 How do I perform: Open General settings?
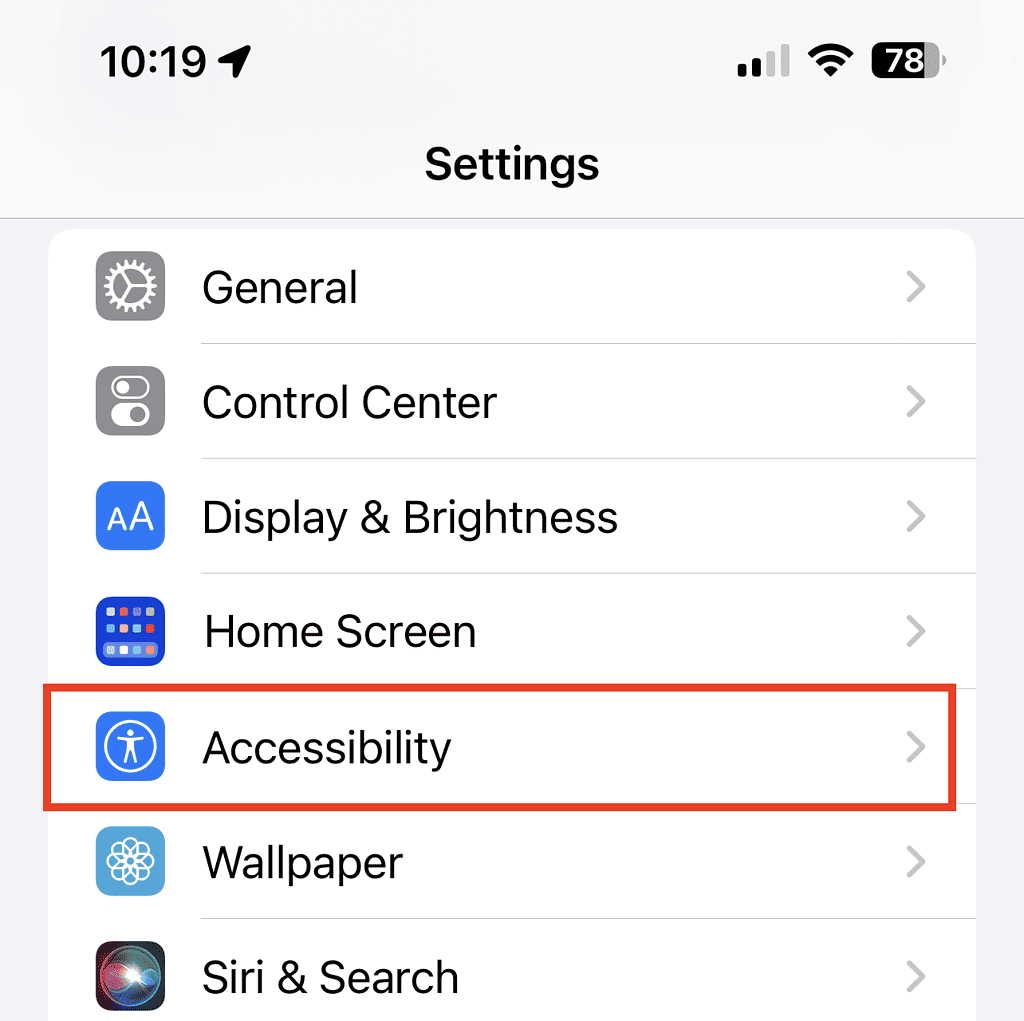coord(510,288)
